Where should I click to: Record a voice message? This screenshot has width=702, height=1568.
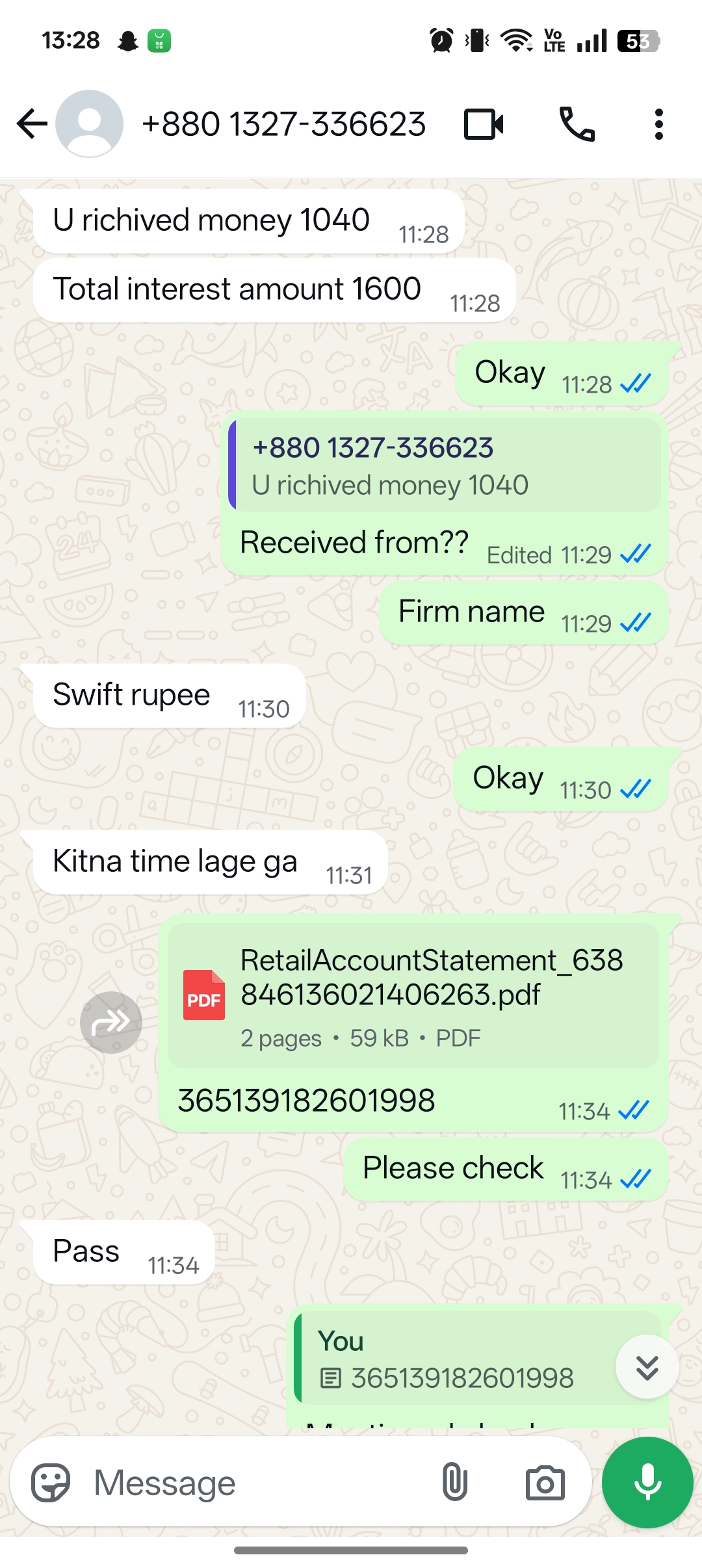(647, 1482)
